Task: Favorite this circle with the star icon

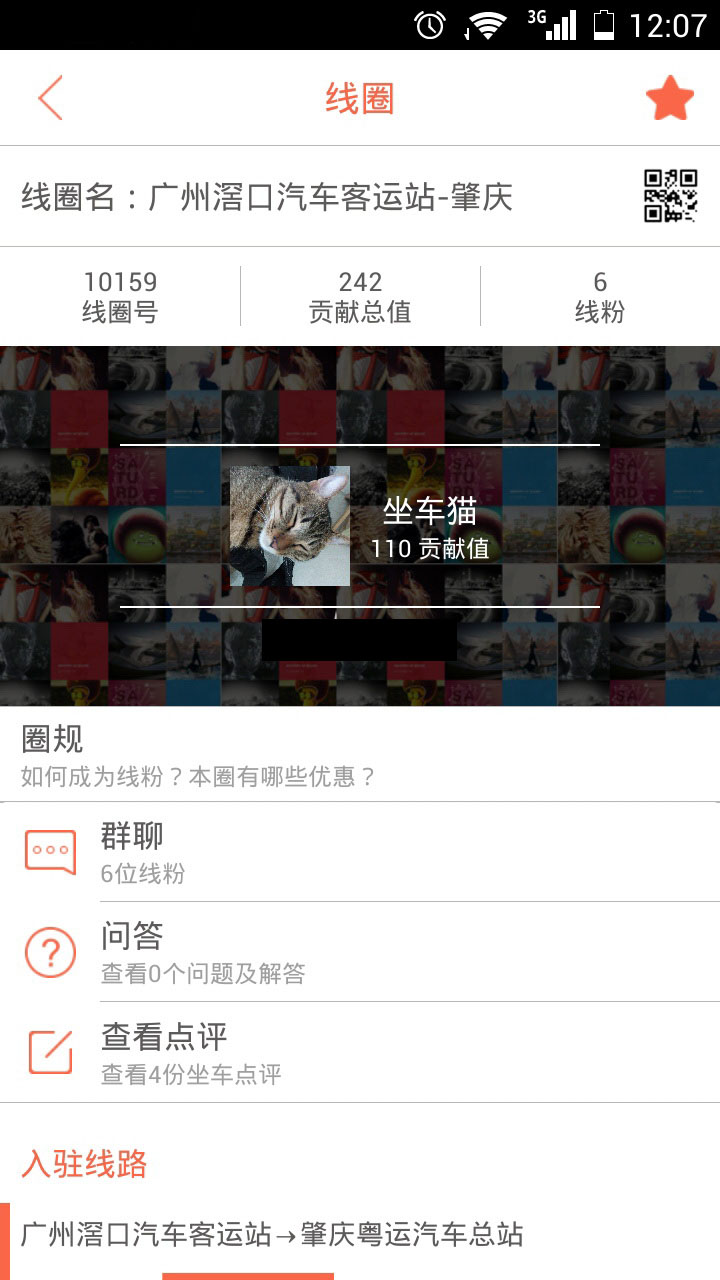Action: (669, 98)
